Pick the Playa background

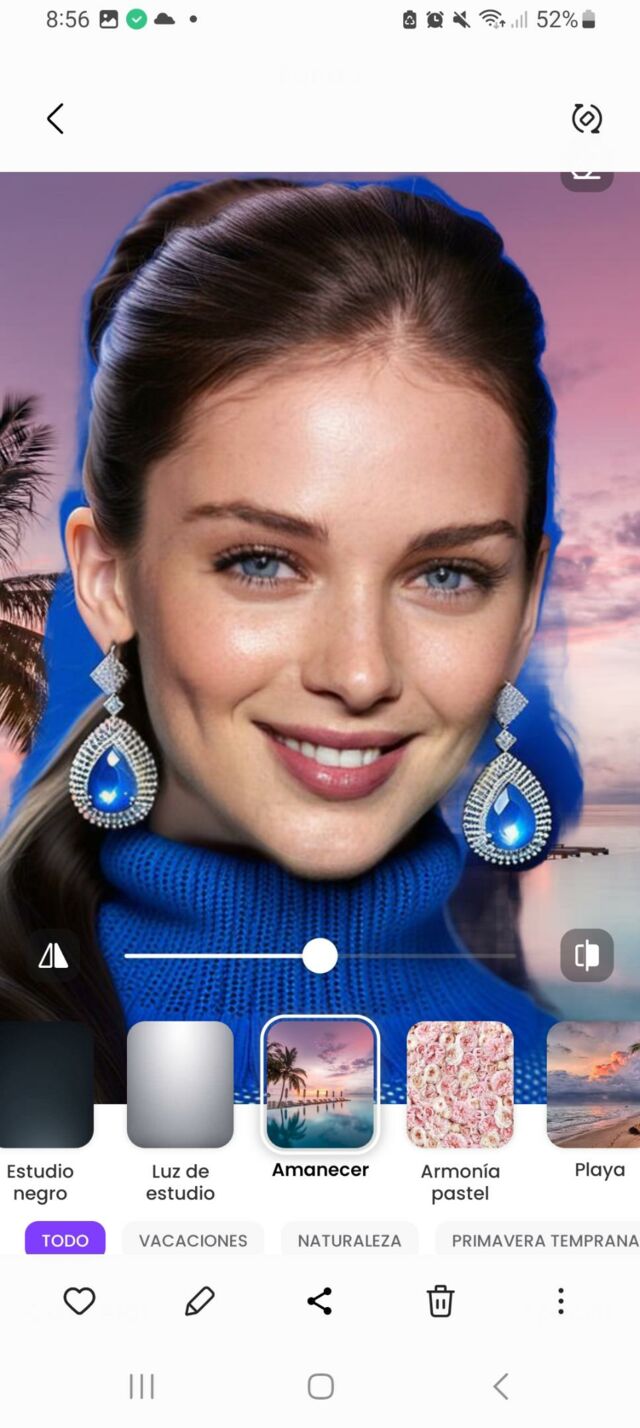597,1085
